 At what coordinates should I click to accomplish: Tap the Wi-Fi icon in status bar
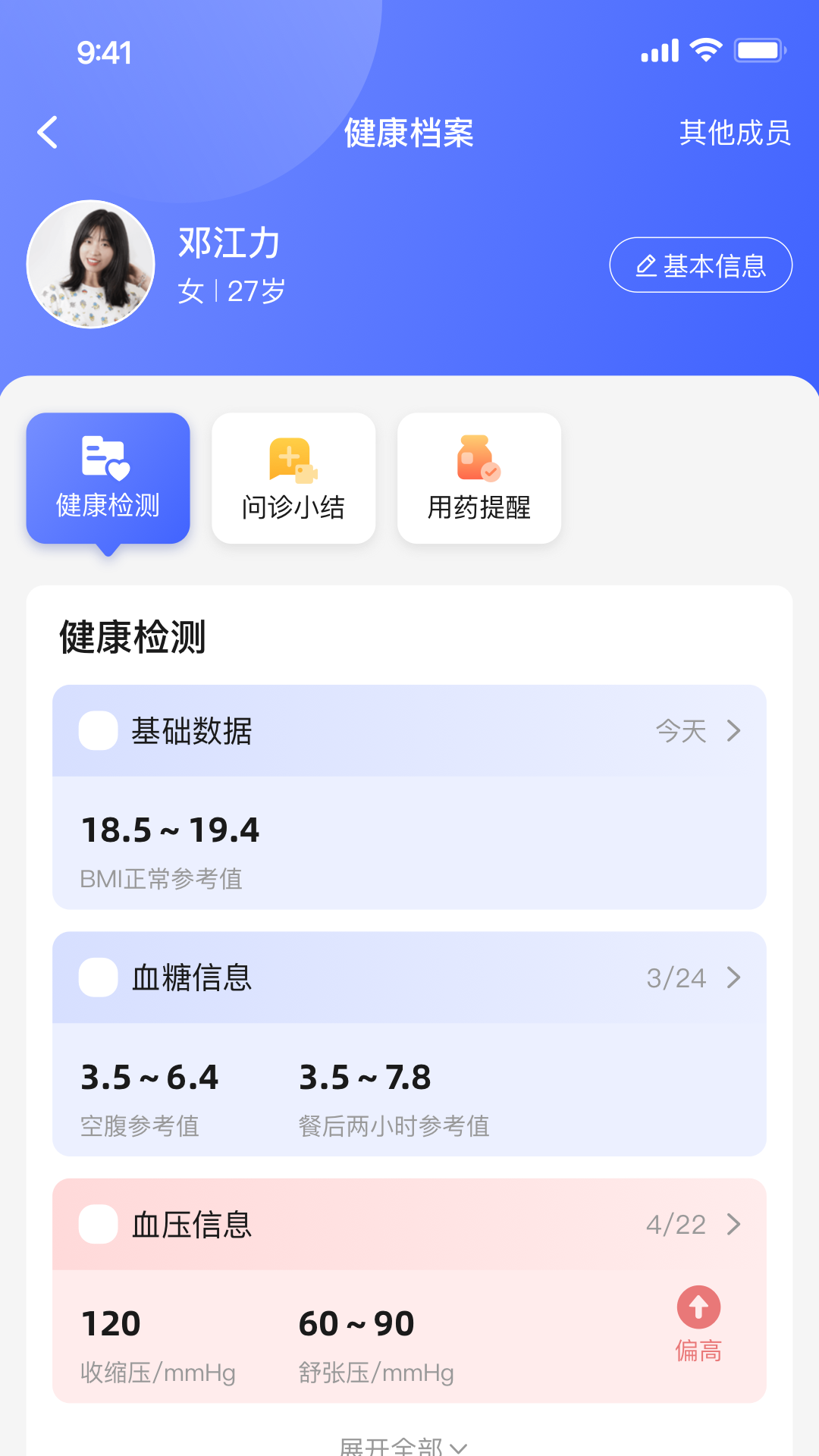pyautogui.click(x=704, y=48)
